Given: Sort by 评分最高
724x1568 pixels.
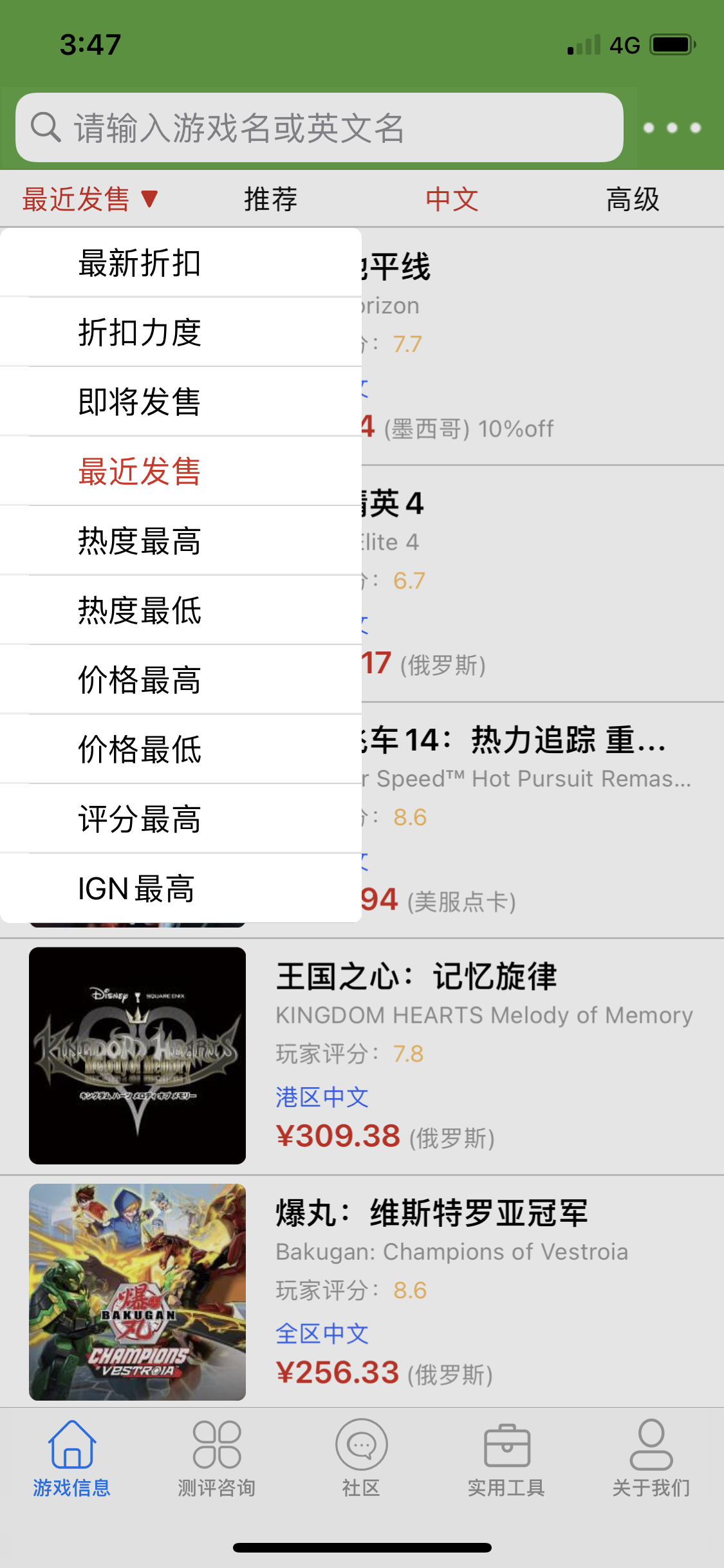Looking at the screenshot, I should 181,819.
